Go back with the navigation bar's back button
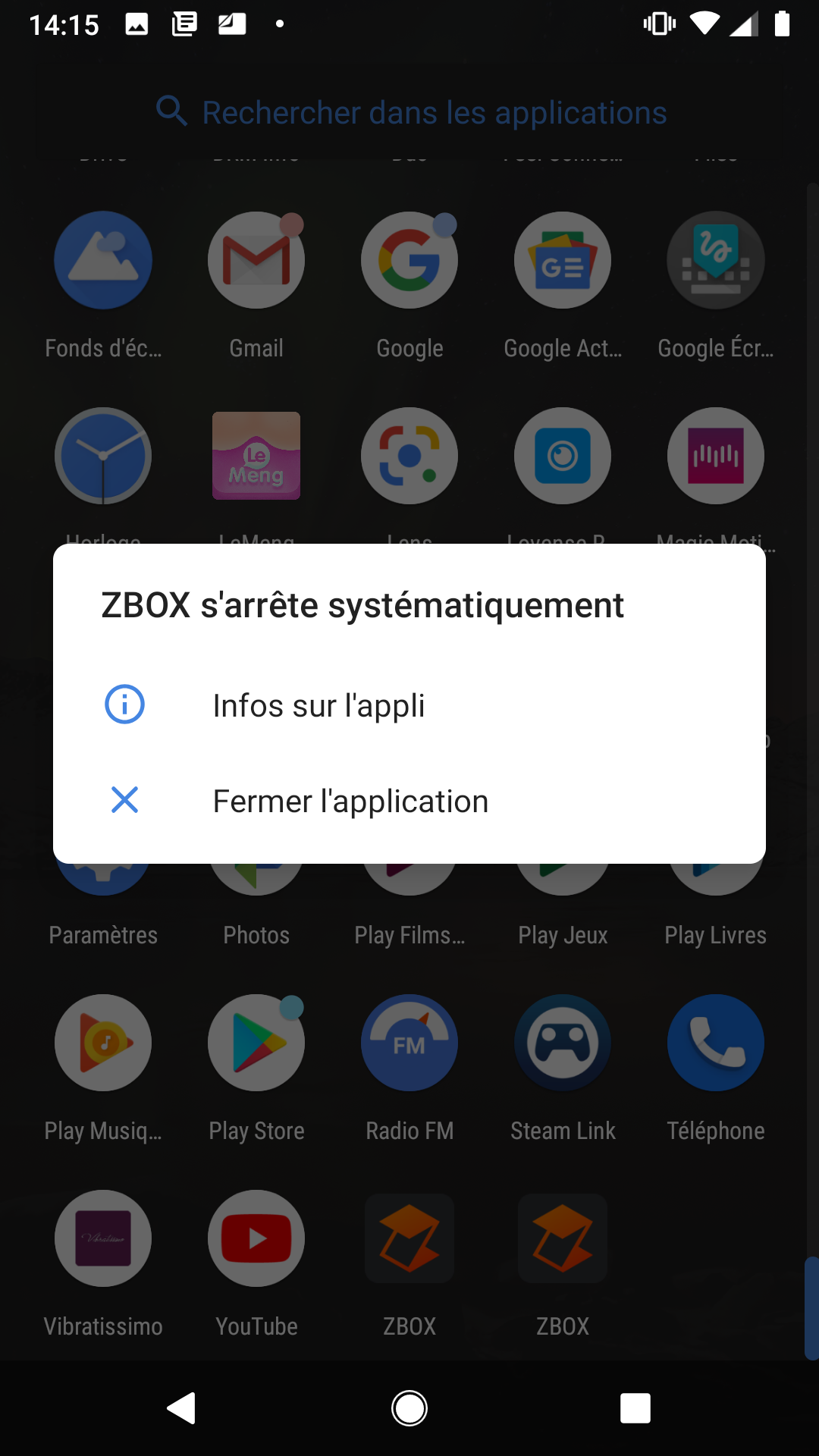 click(182, 1408)
